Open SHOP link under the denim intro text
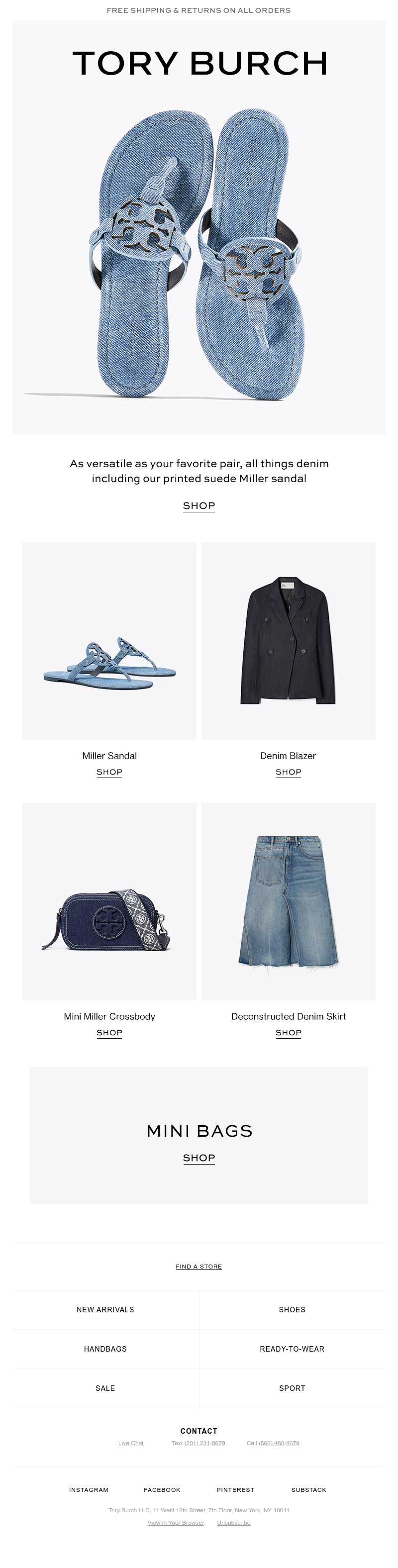Viewport: 398px width, 1568px height. (x=199, y=505)
